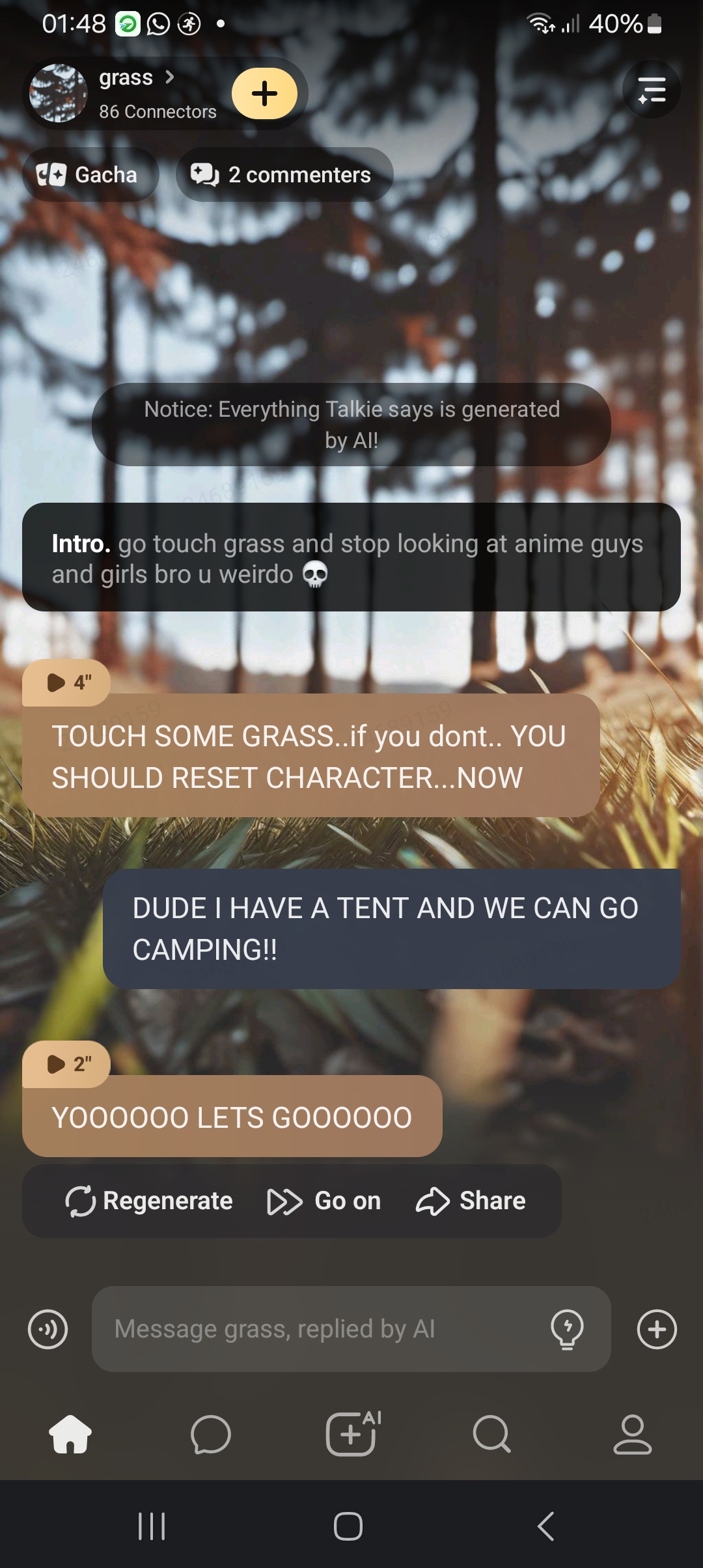Viewport: 703px width, 1568px height.
Task: Open the lightbulb reply suggestions
Action: click(x=567, y=1329)
